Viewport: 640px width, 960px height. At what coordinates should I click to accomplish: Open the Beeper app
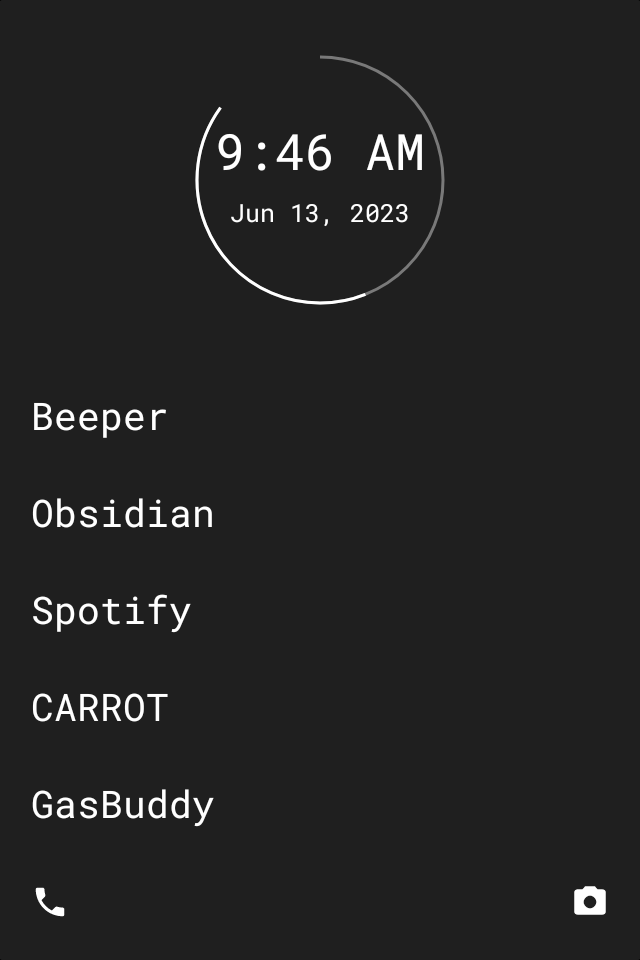(x=99, y=417)
